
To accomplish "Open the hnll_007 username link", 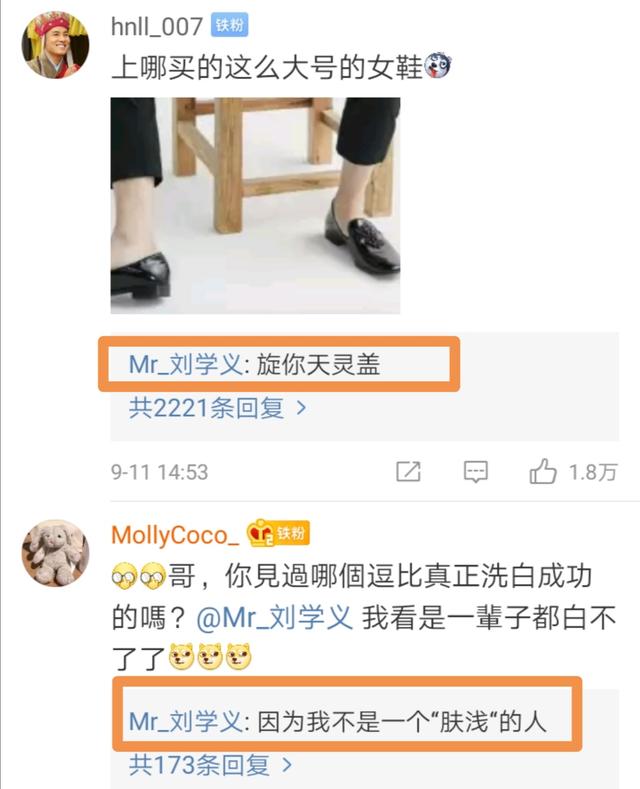I will [x=157, y=26].
